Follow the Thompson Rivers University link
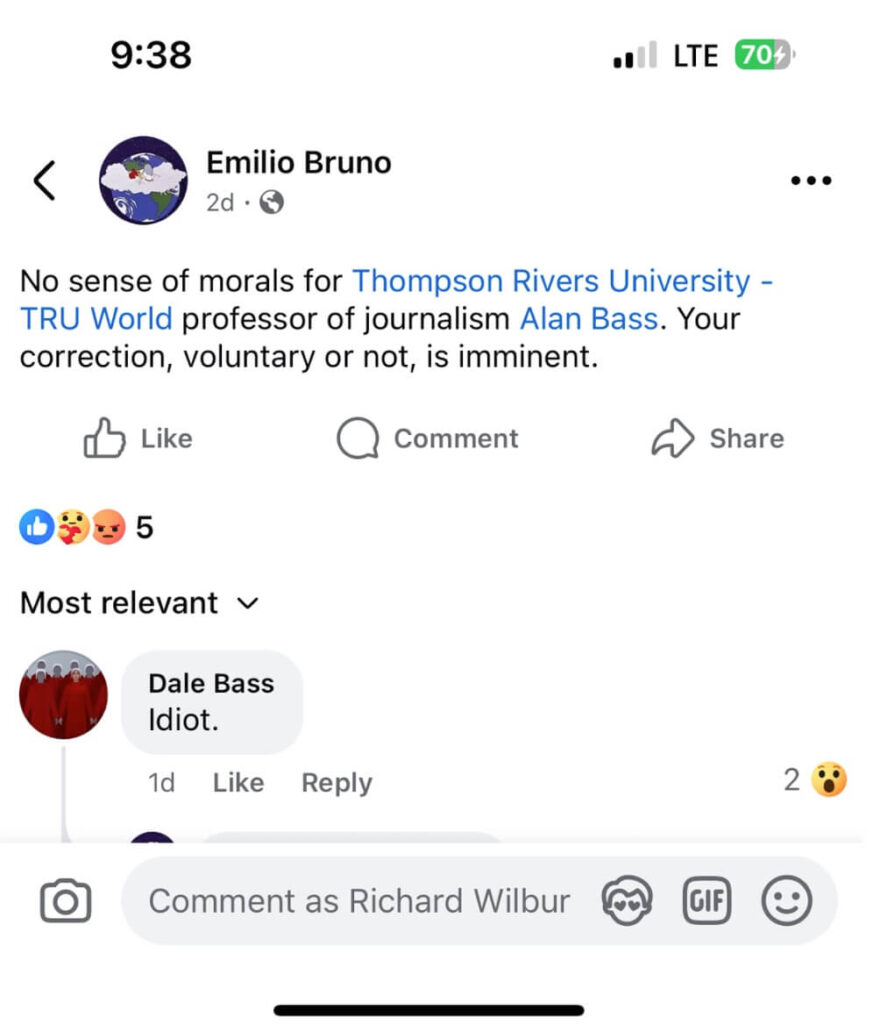This screenshot has height=1024, width=873. (550, 282)
